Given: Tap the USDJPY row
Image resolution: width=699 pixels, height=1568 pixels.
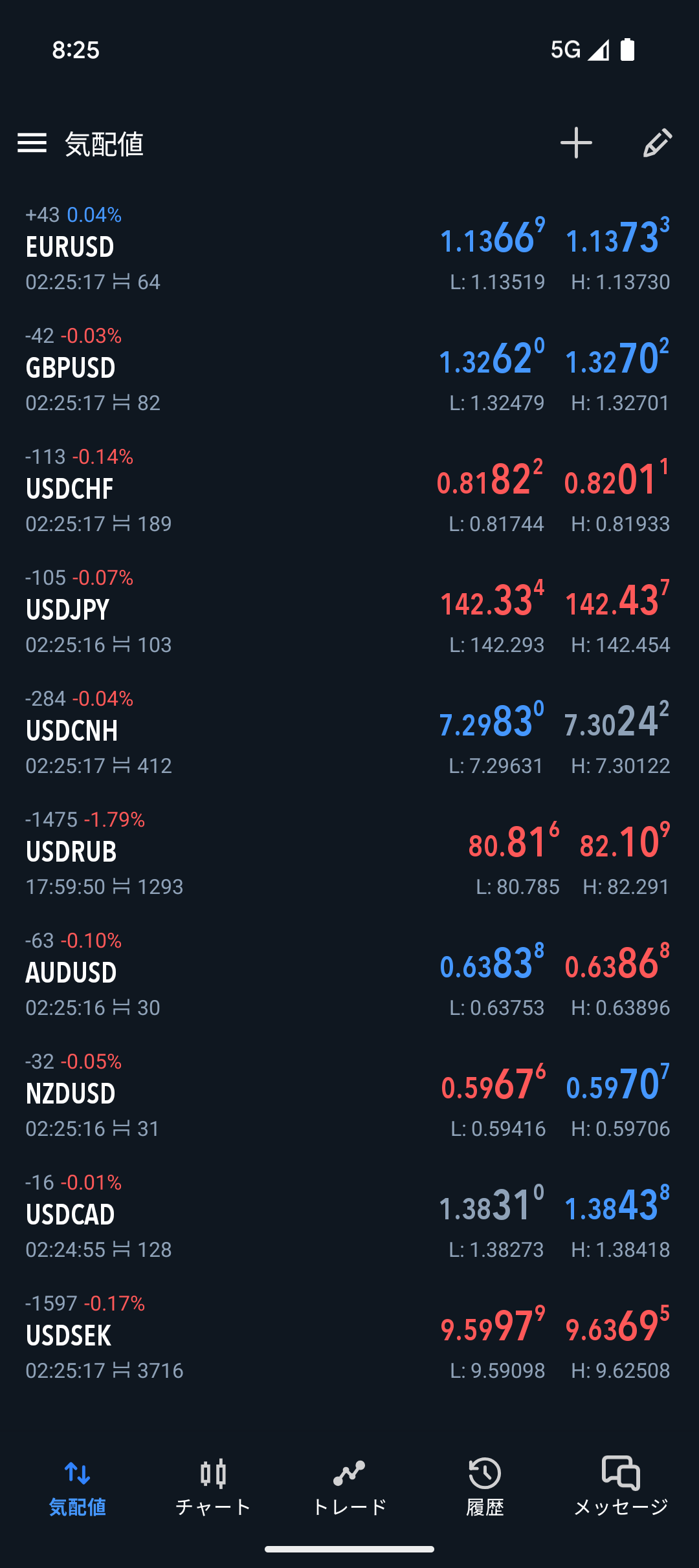Looking at the screenshot, I should click(x=349, y=611).
